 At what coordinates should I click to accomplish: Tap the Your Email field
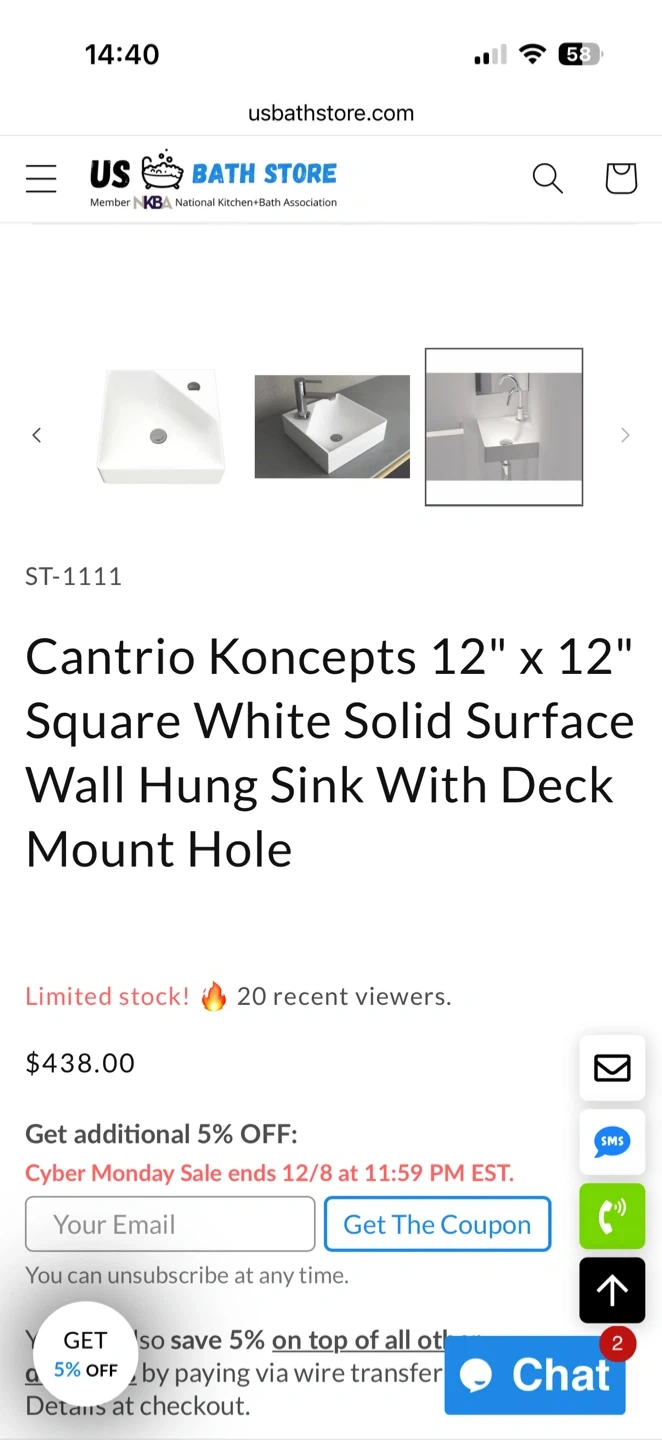(x=170, y=1224)
